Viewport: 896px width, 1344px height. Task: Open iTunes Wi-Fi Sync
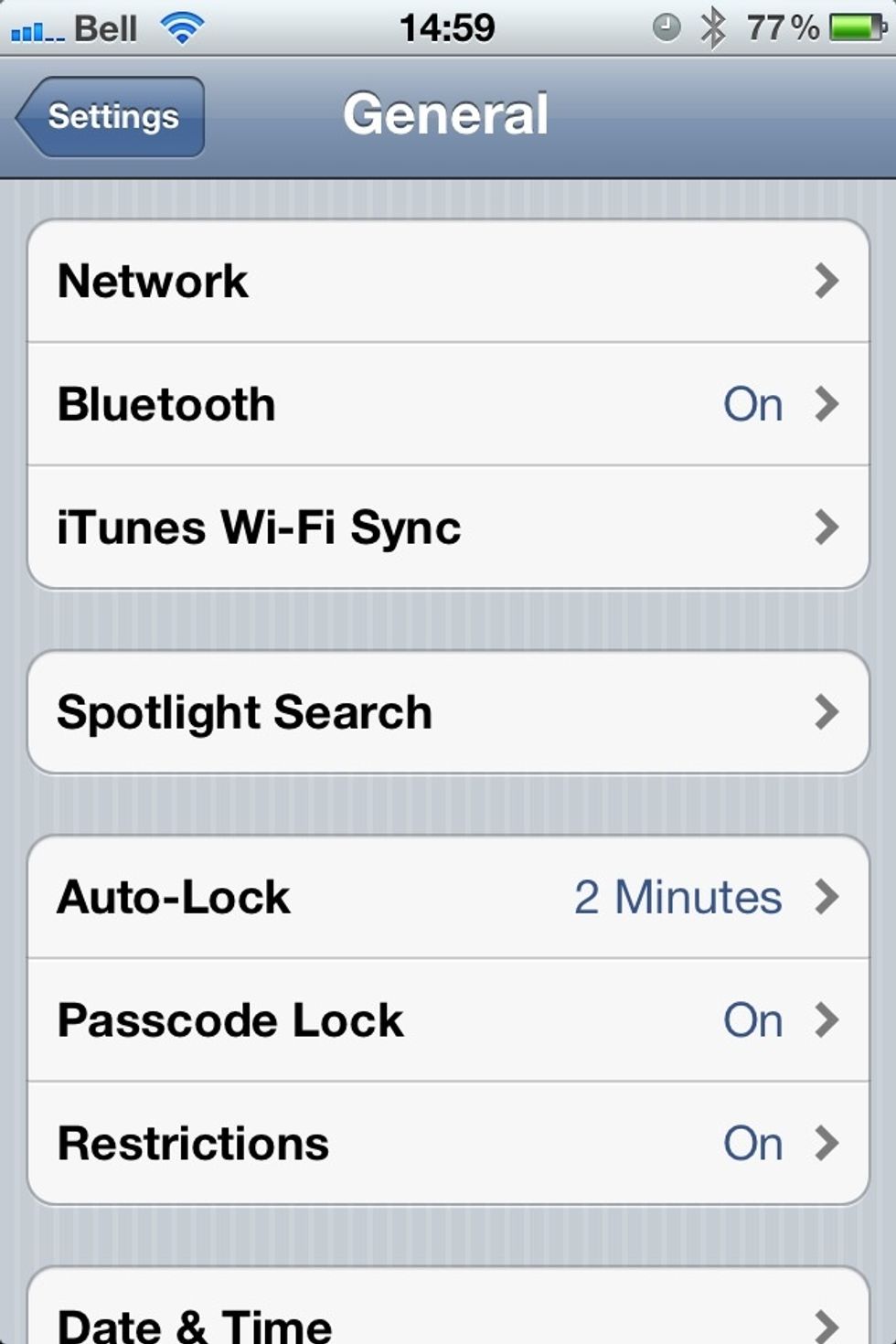[448, 528]
